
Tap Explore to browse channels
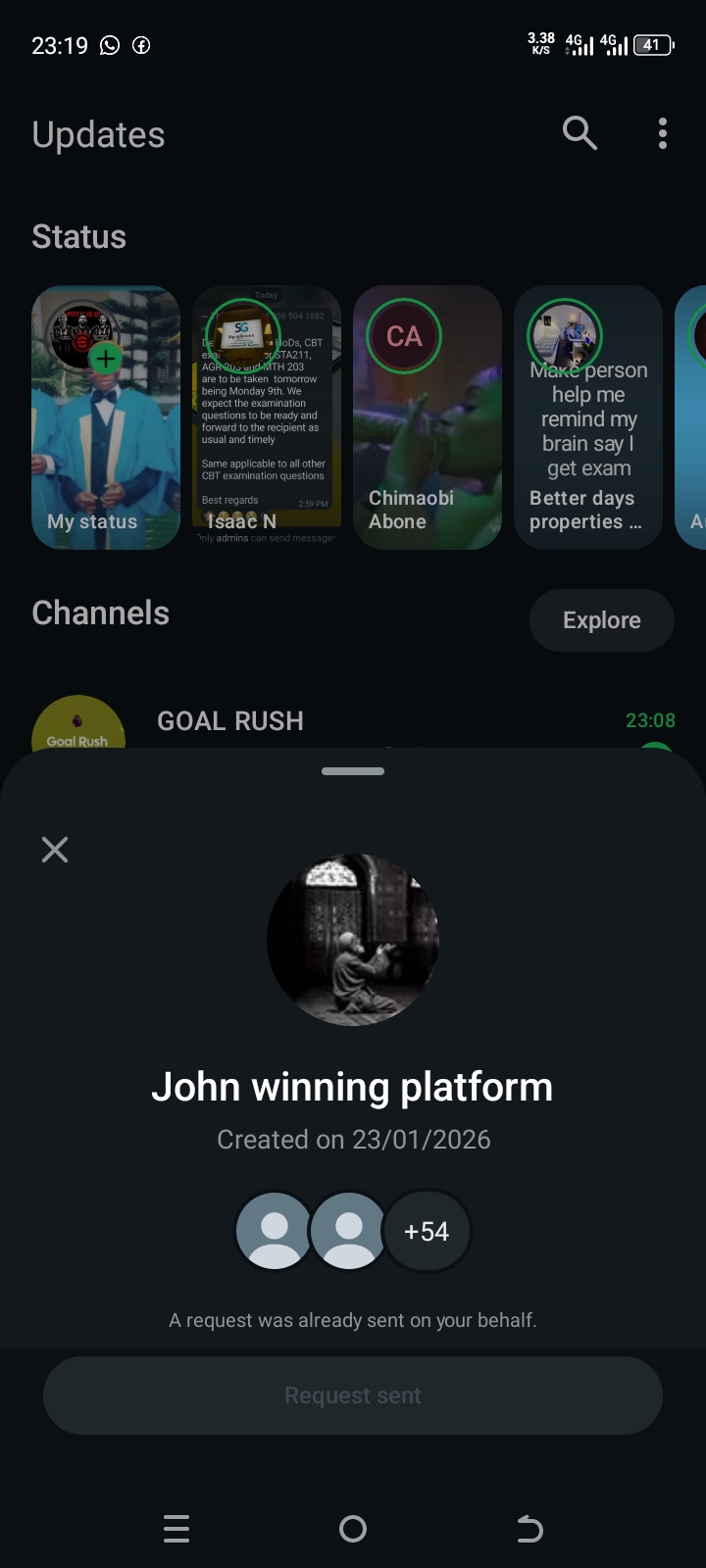pyautogui.click(x=601, y=620)
